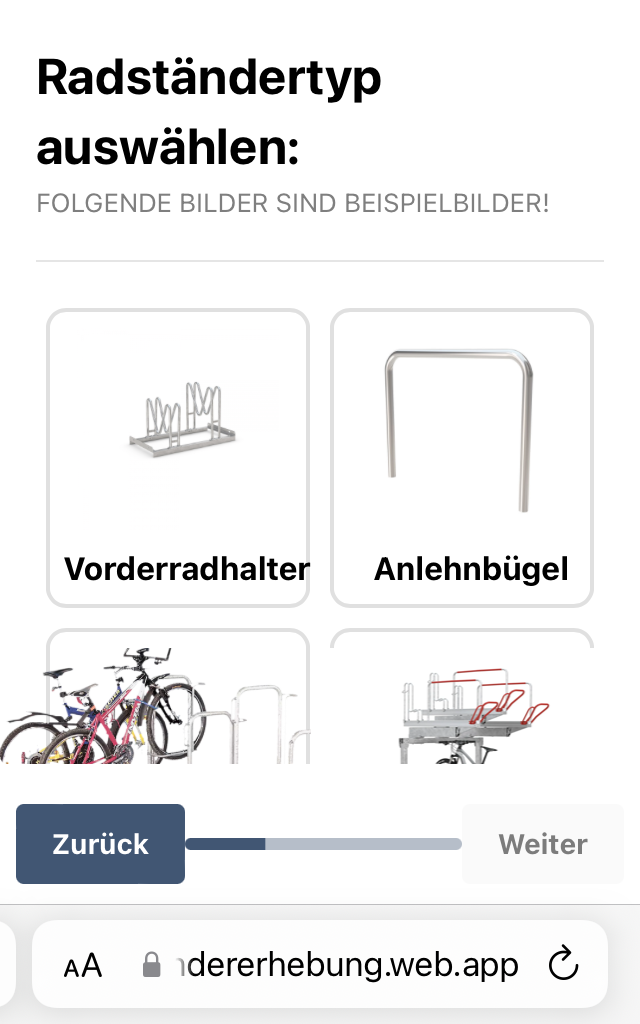Pick the double-decker rack card with red handles
Image resolution: width=640 pixels, height=1024 pixels.
pyautogui.click(x=461, y=700)
